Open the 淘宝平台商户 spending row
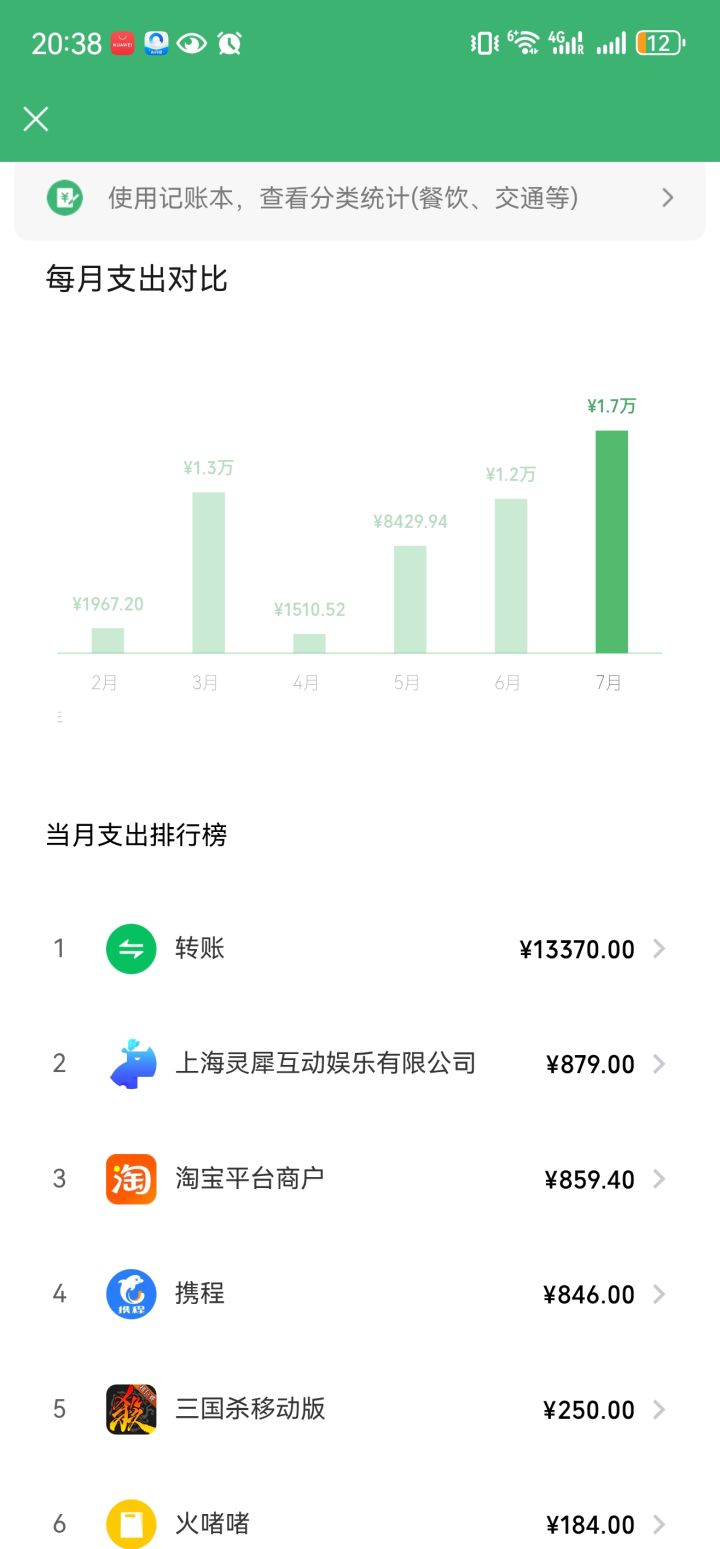720x1549 pixels. [x=360, y=1179]
